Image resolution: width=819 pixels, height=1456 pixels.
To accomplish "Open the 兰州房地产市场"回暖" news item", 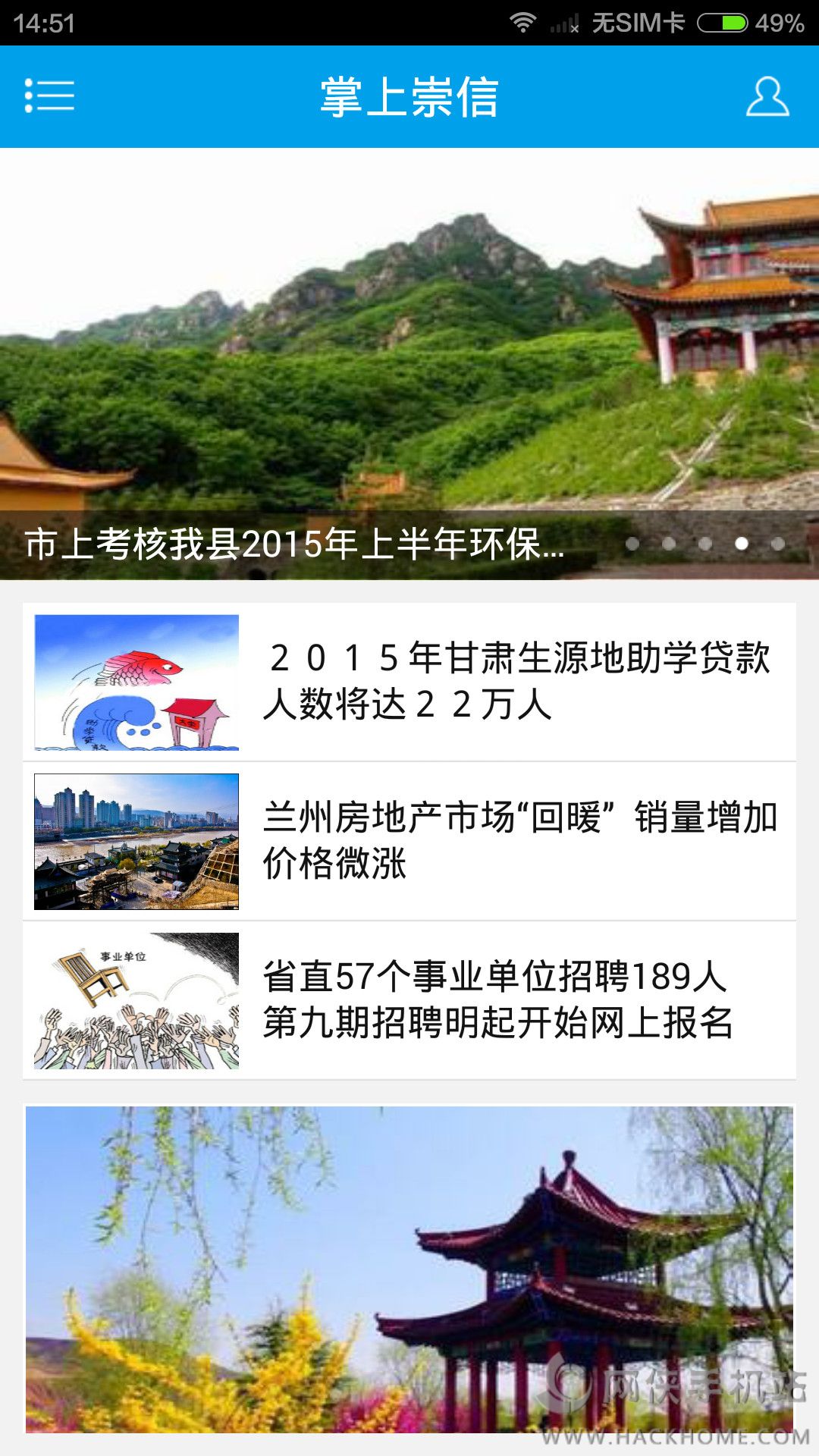I will click(409, 841).
